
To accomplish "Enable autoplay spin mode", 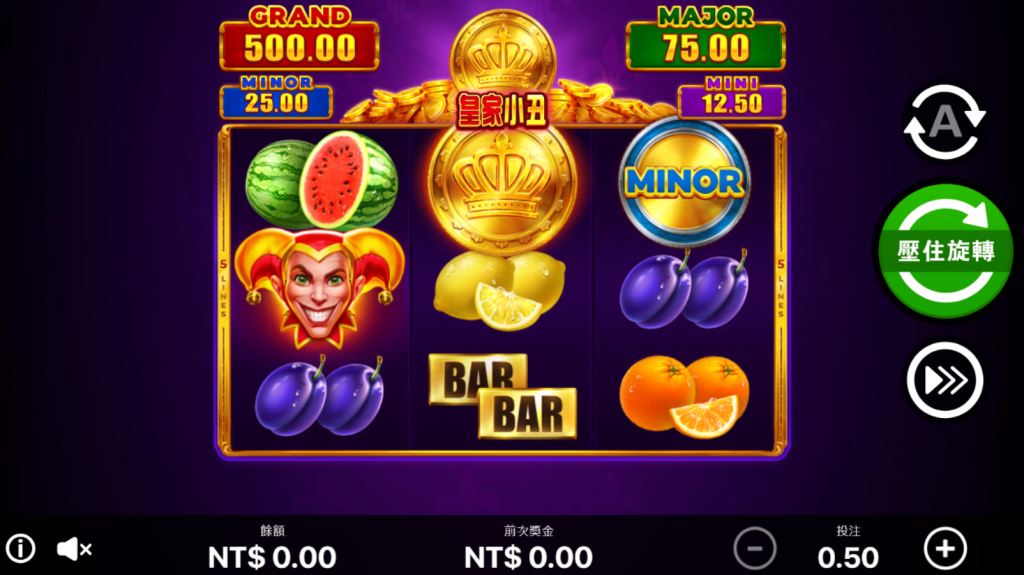I will pyautogui.click(x=945, y=124).
